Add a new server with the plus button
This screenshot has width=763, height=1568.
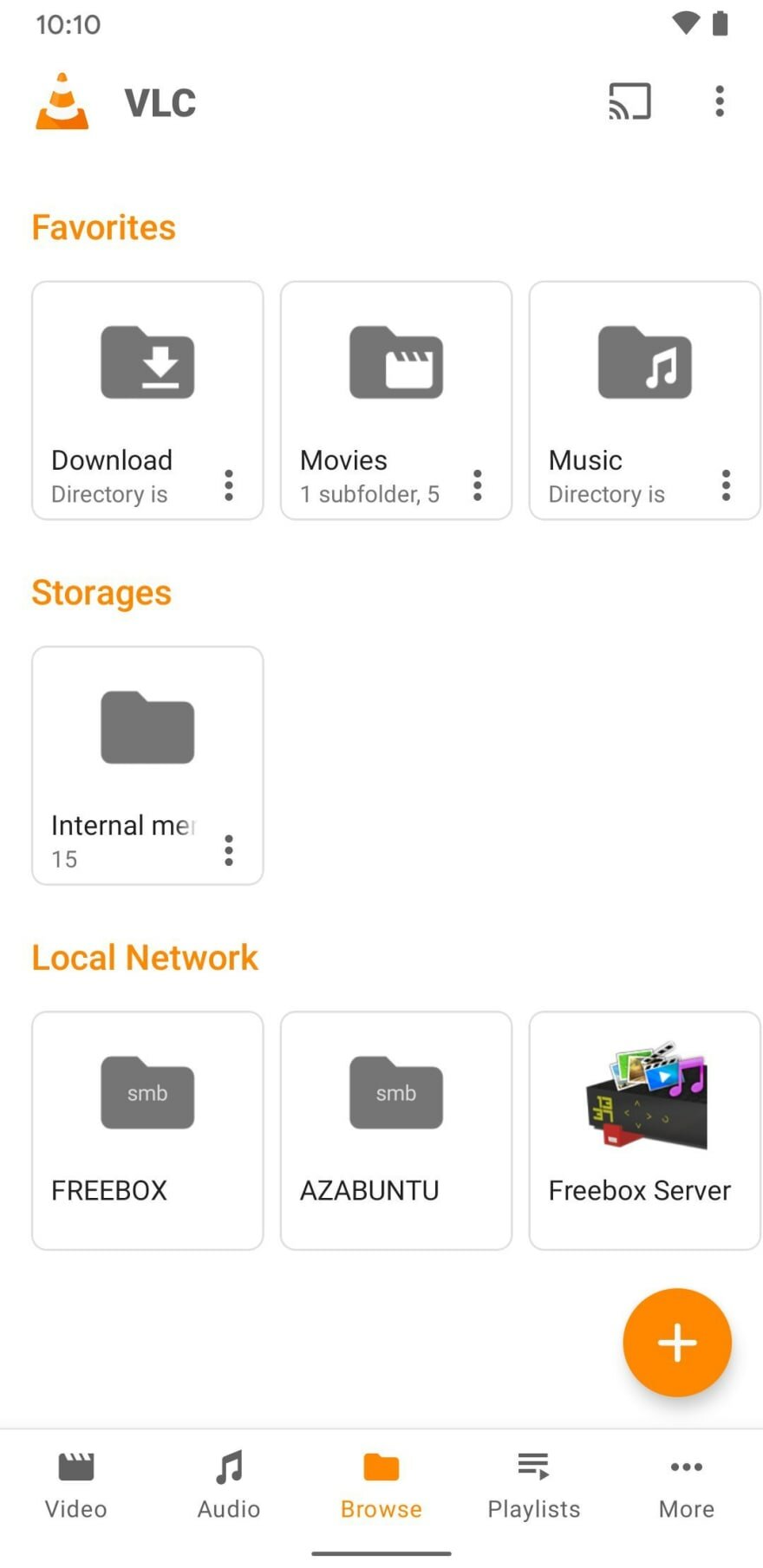(x=677, y=1342)
